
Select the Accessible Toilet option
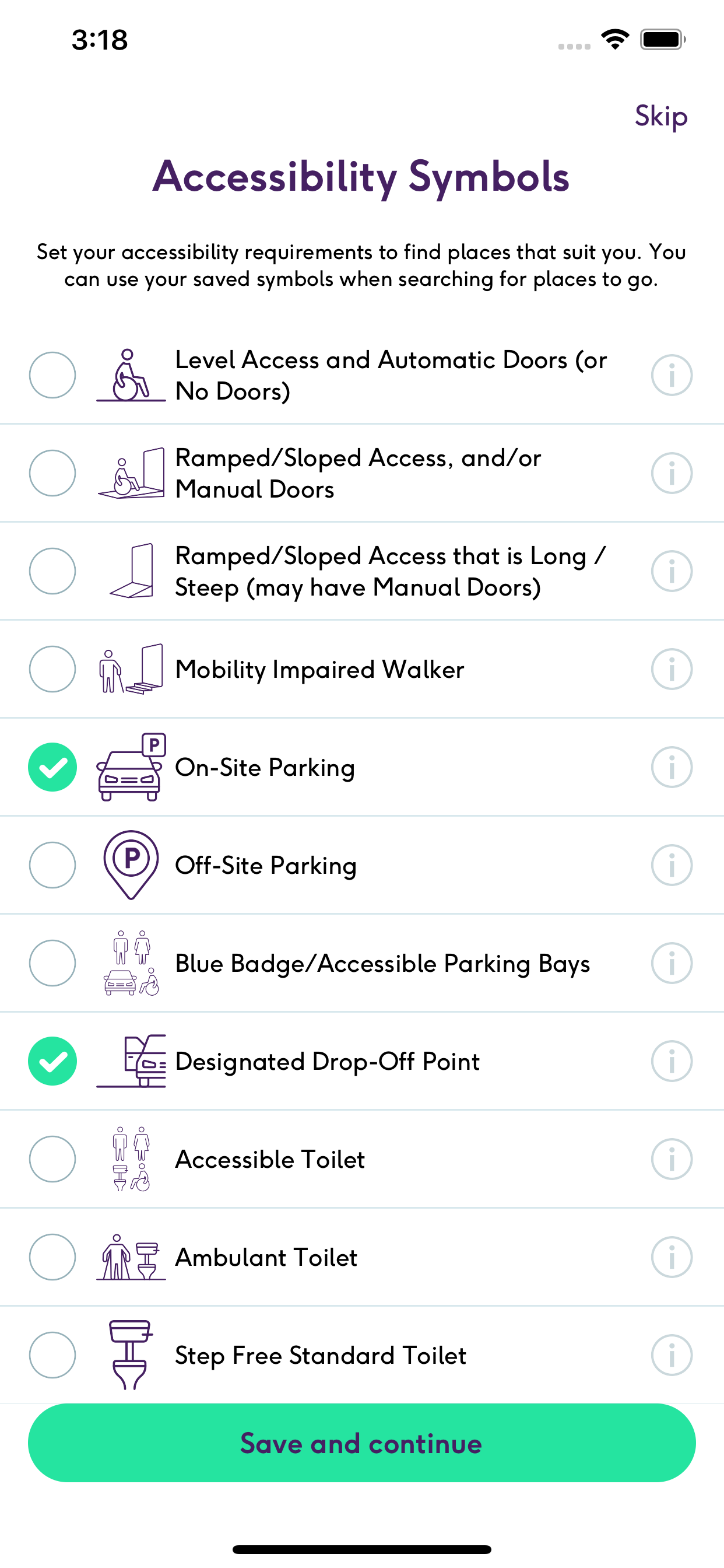(52, 1159)
